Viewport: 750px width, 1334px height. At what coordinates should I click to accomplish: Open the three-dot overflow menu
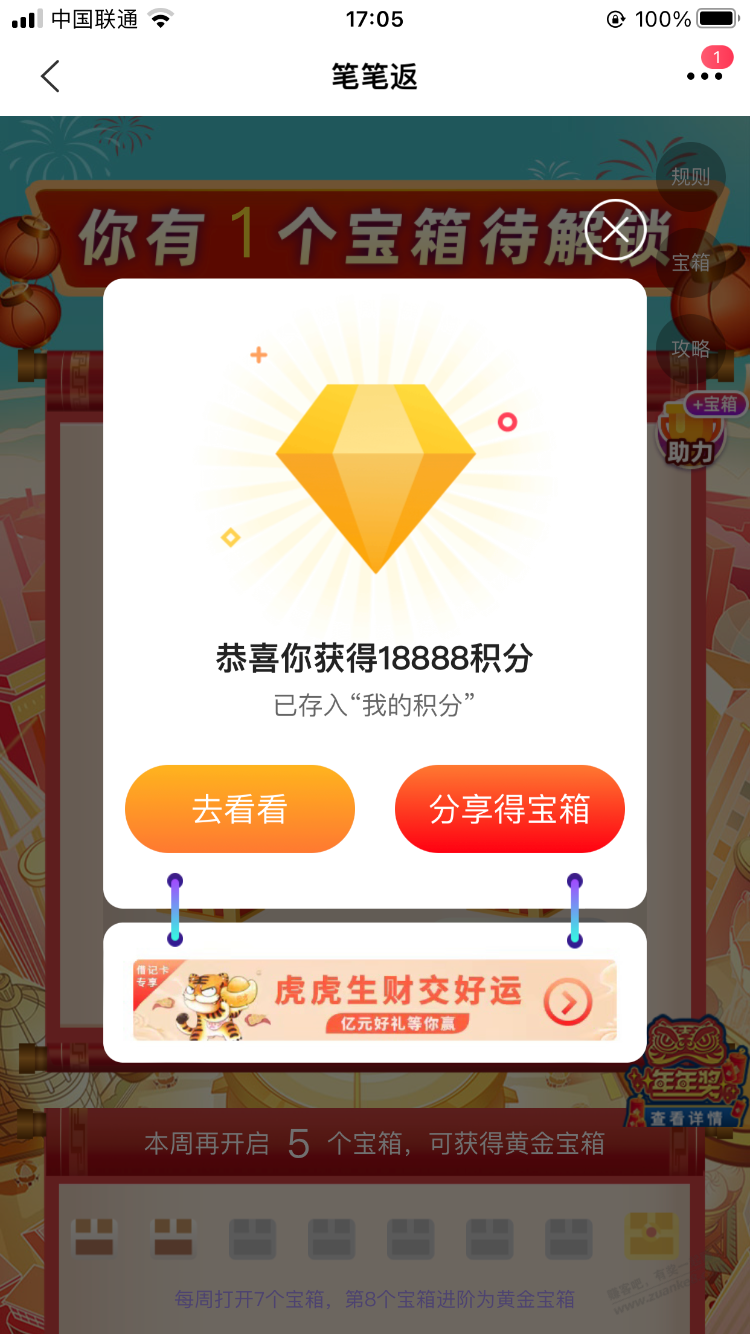pos(704,76)
